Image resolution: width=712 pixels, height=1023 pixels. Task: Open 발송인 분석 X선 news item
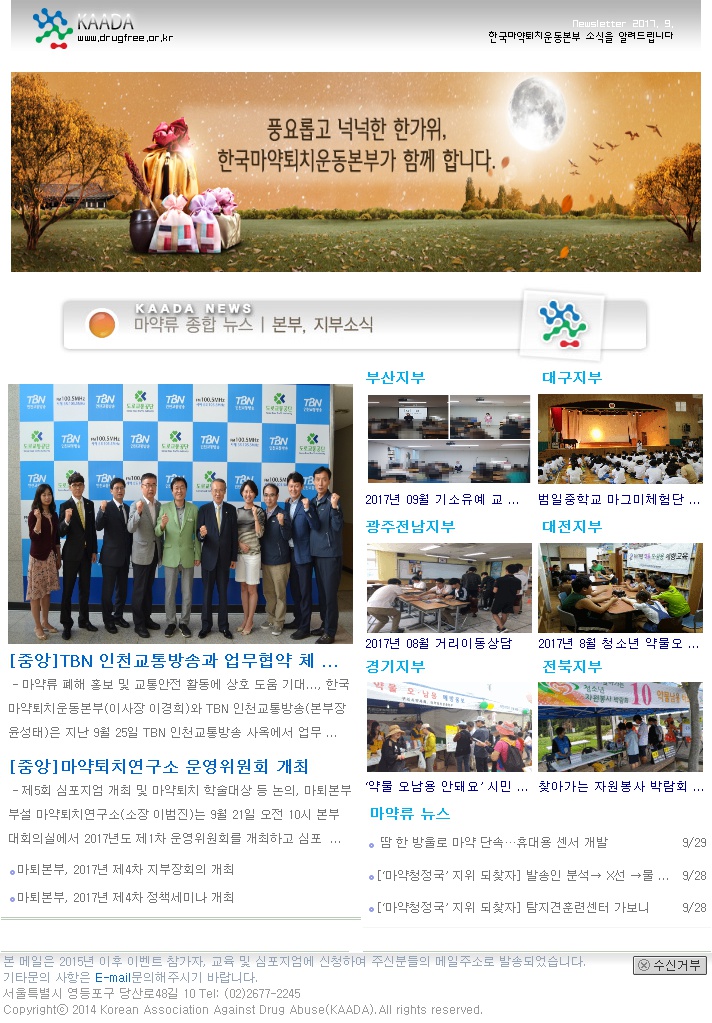(523, 876)
